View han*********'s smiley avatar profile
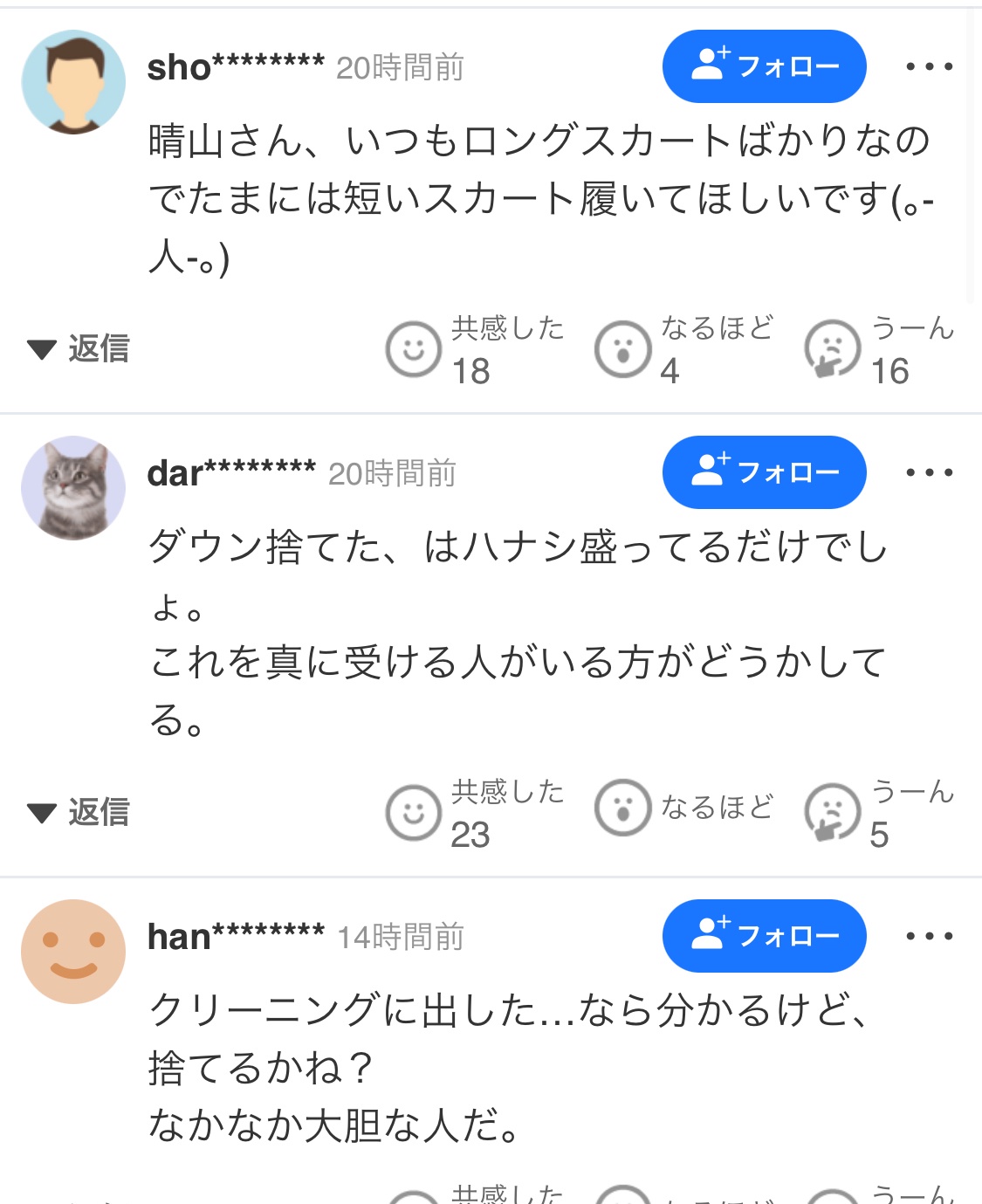Image resolution: width=982 pixels, height=1204 pixels. click(x=73, y=952)
